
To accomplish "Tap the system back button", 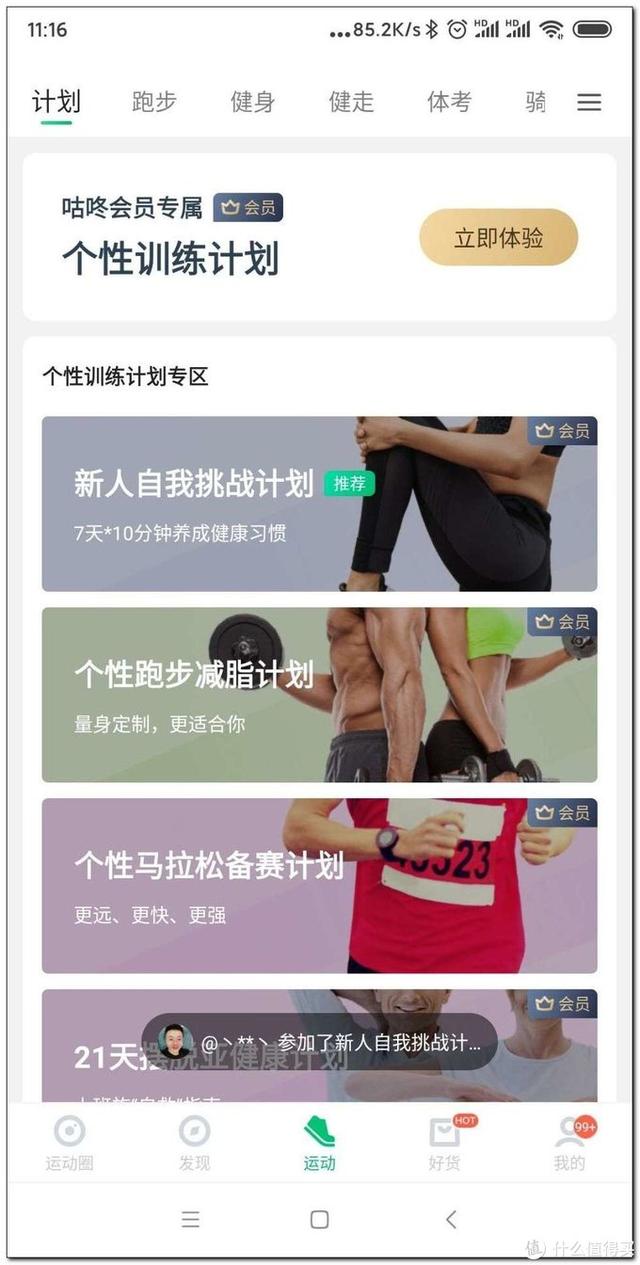I will click(451, 1219).
